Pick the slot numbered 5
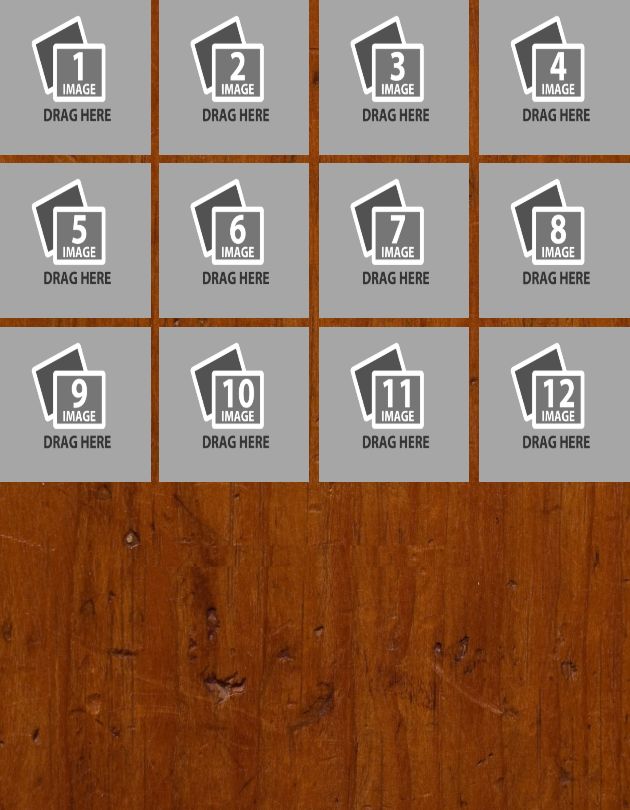This screenshot has height=810, width=630. point(75,240)
